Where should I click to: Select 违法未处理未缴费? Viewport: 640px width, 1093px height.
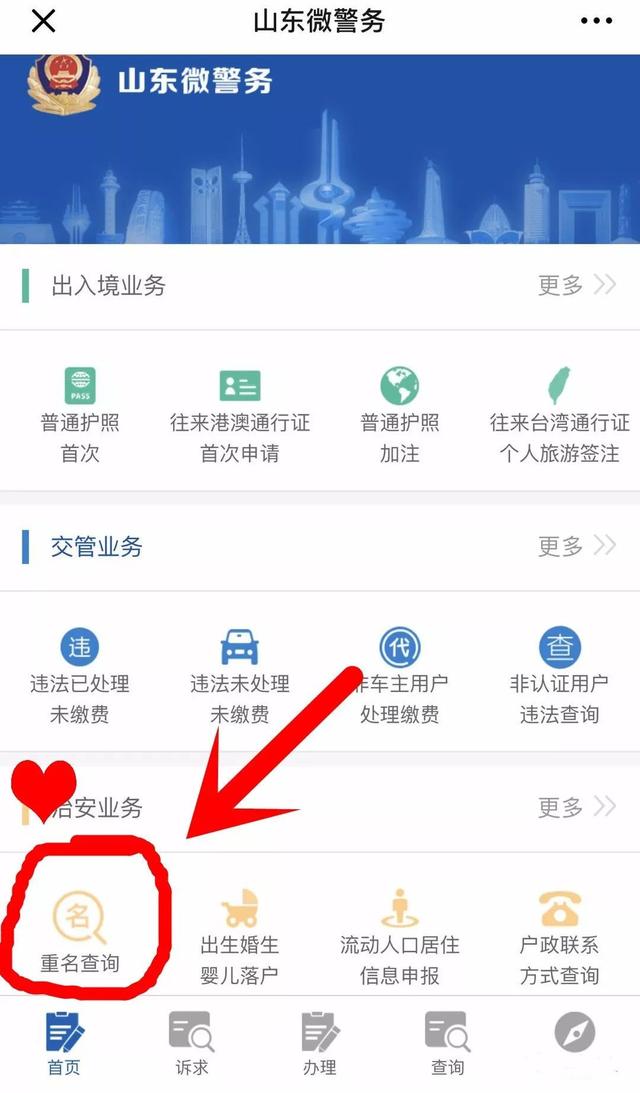240,676
